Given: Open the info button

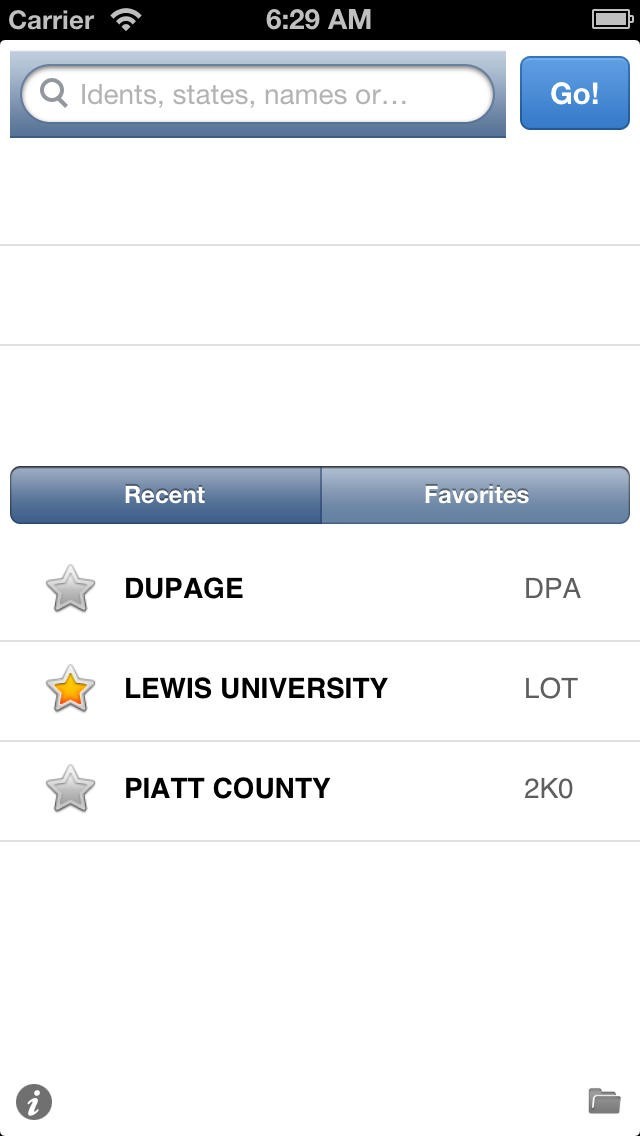Looking at the screenshot, I should [34, 1102].
